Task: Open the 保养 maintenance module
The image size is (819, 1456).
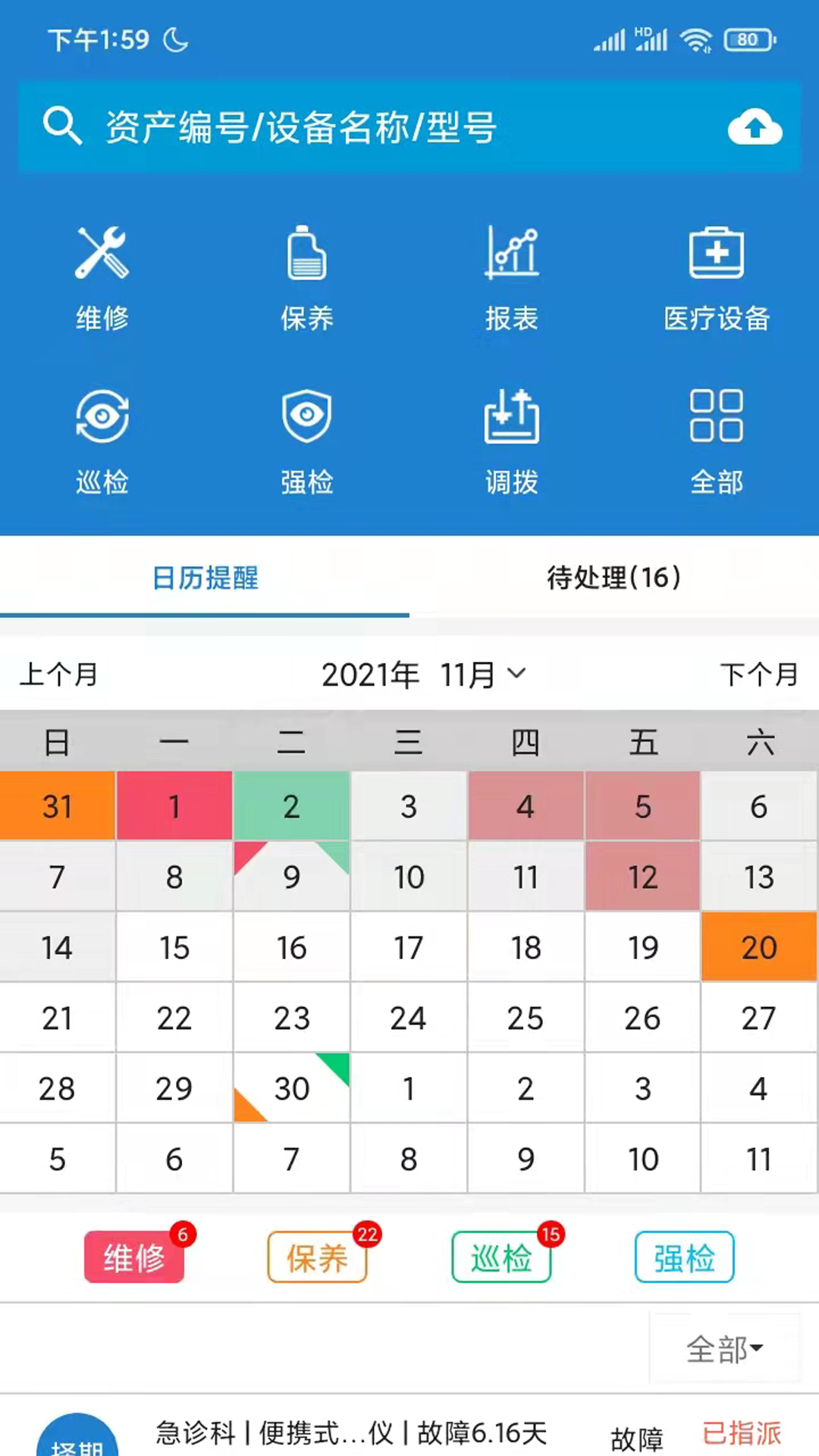Action: [307, 278]
